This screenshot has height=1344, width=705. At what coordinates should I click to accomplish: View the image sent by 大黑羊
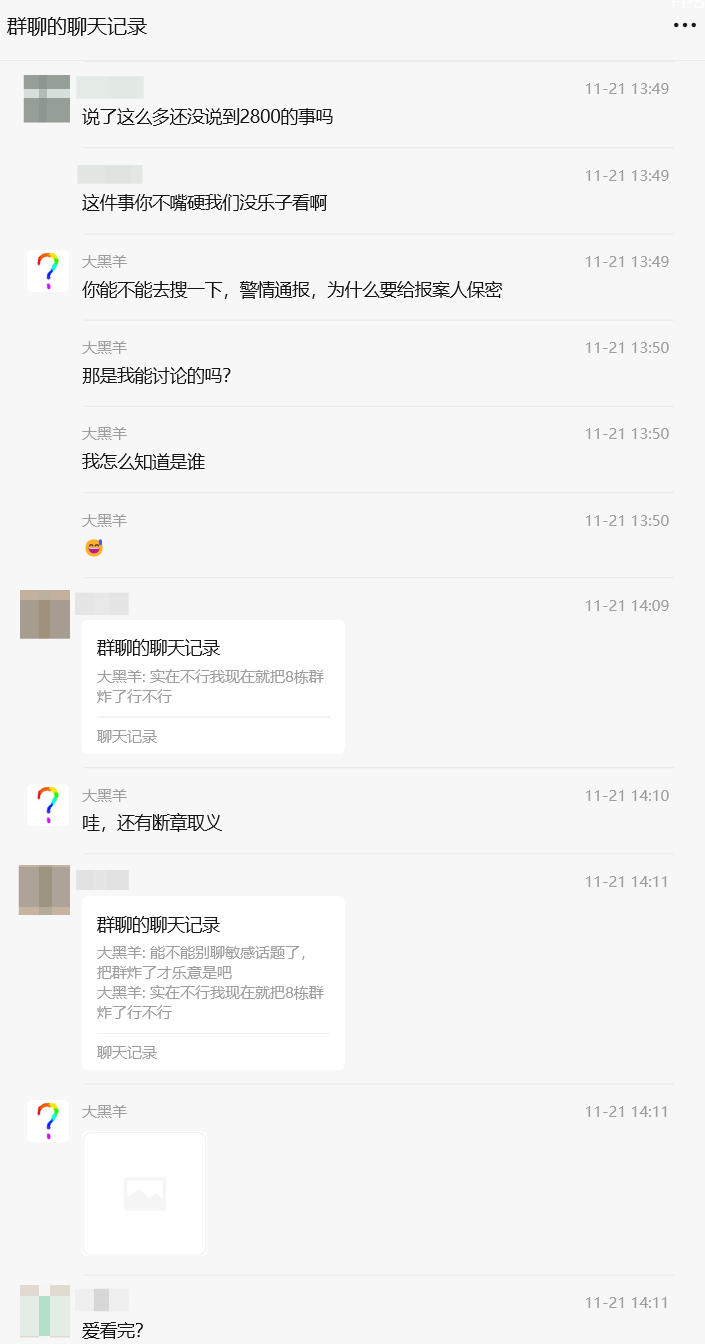(144, 1193)
